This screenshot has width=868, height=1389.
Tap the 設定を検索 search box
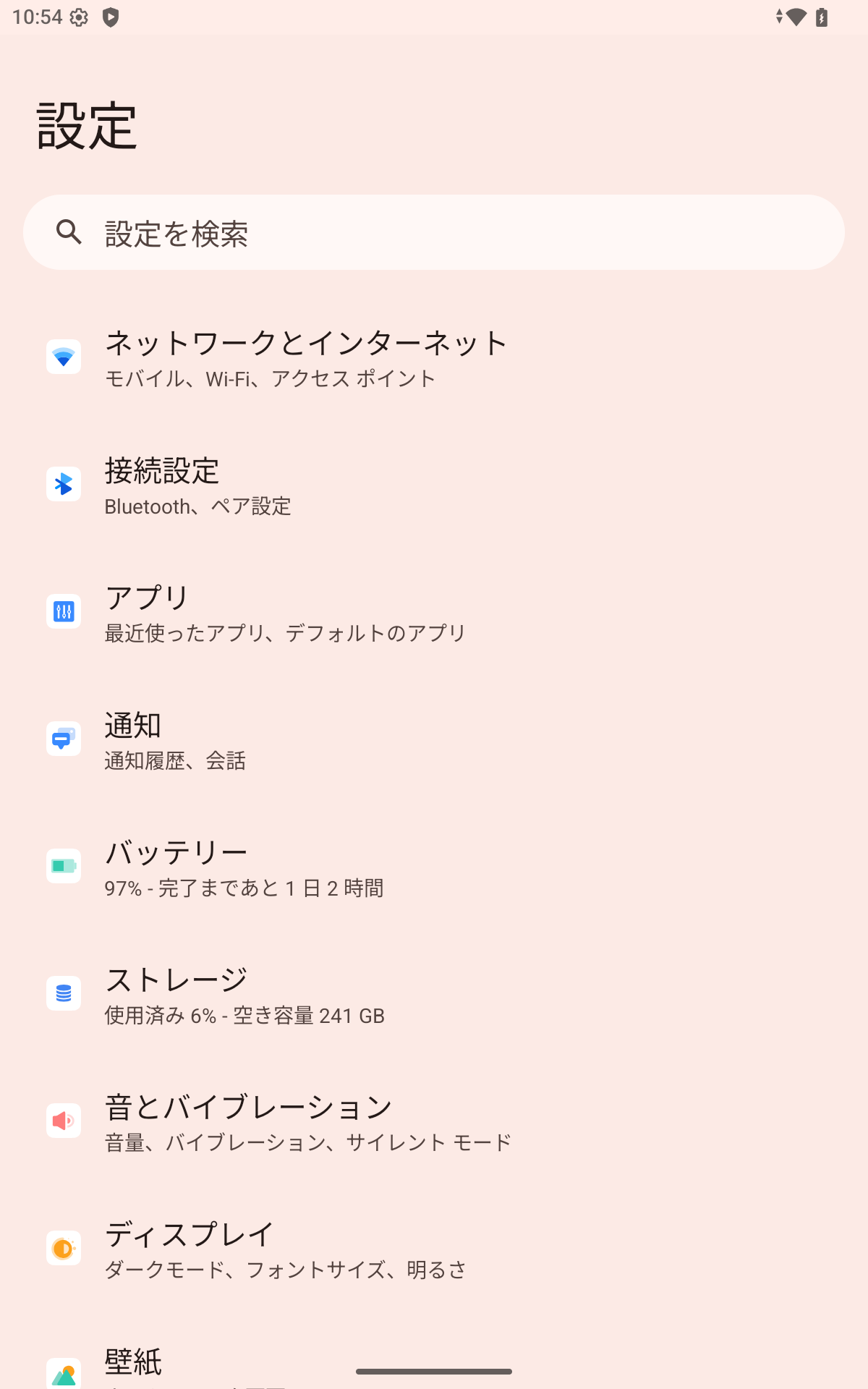coord(434,232)
